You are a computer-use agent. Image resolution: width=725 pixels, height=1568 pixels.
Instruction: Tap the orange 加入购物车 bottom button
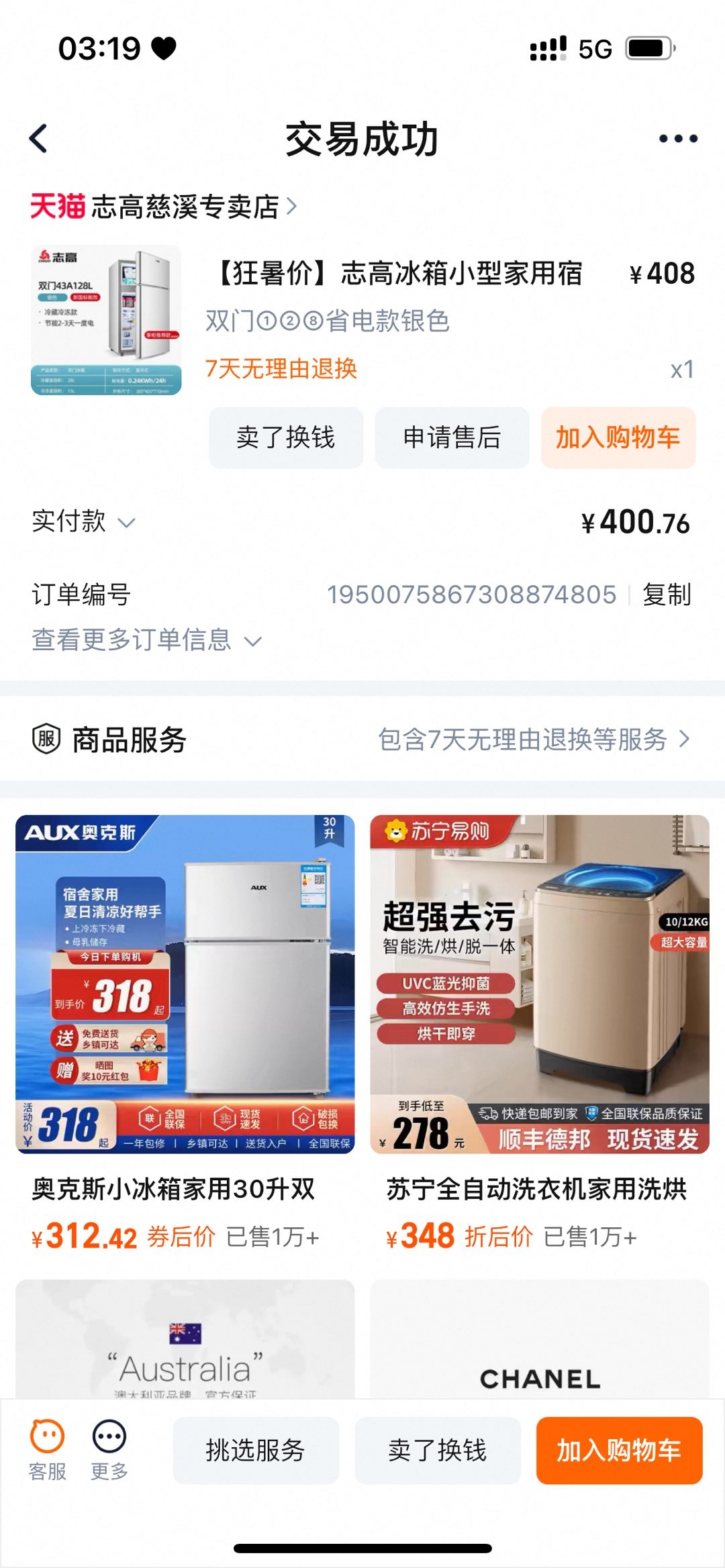point(619,1451)
